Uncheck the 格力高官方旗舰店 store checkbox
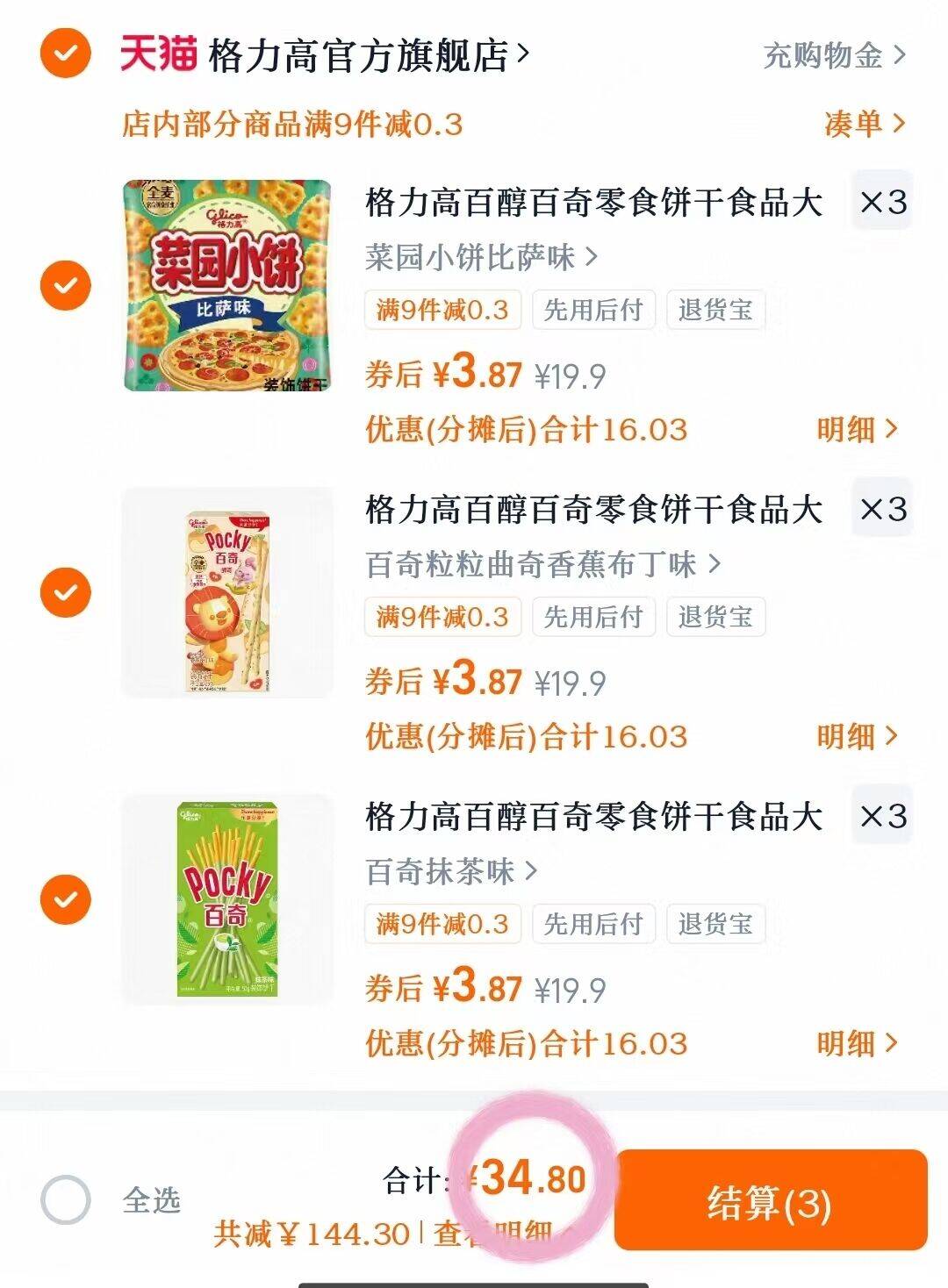This screenshot has width=948, height=1288. click(x=65, y=54)
